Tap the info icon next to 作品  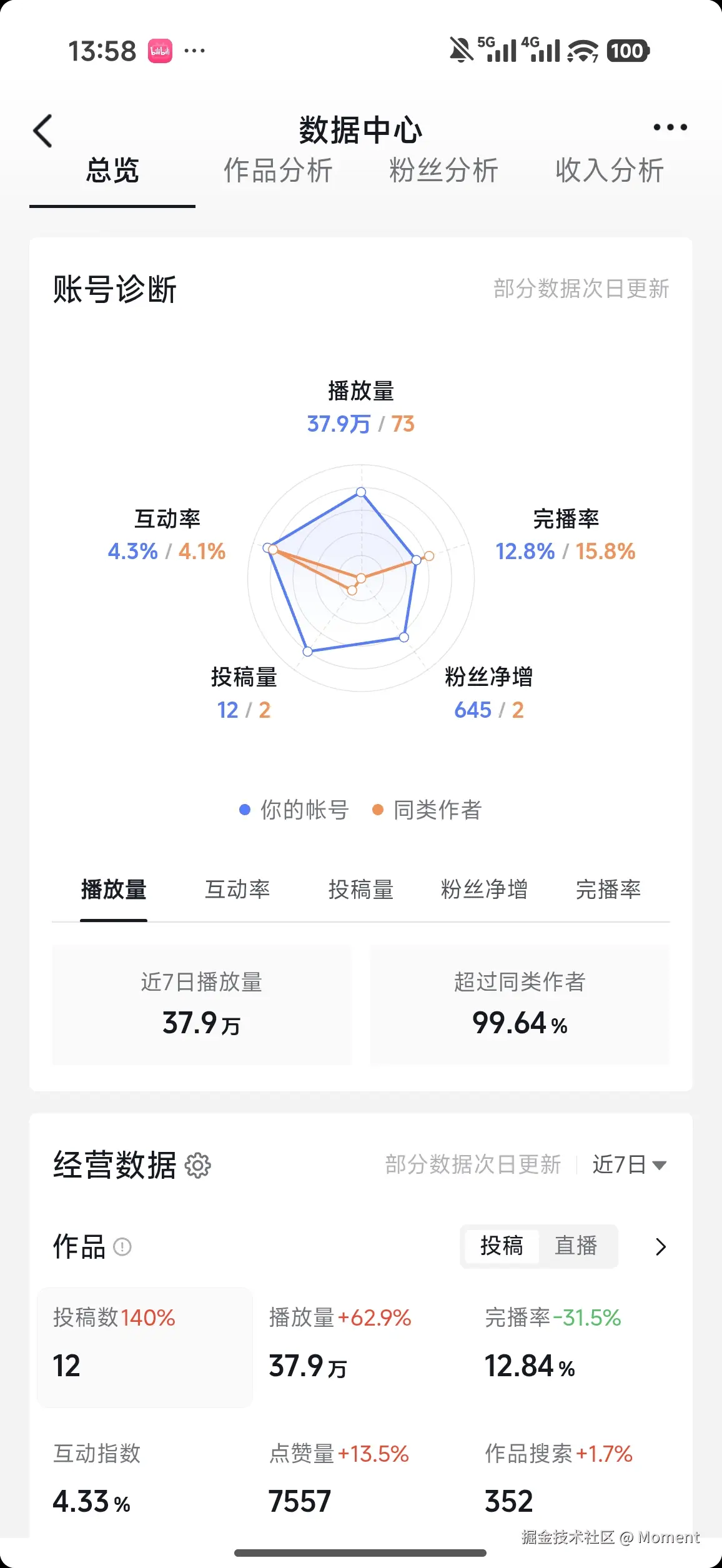(x=122, y=1248)
